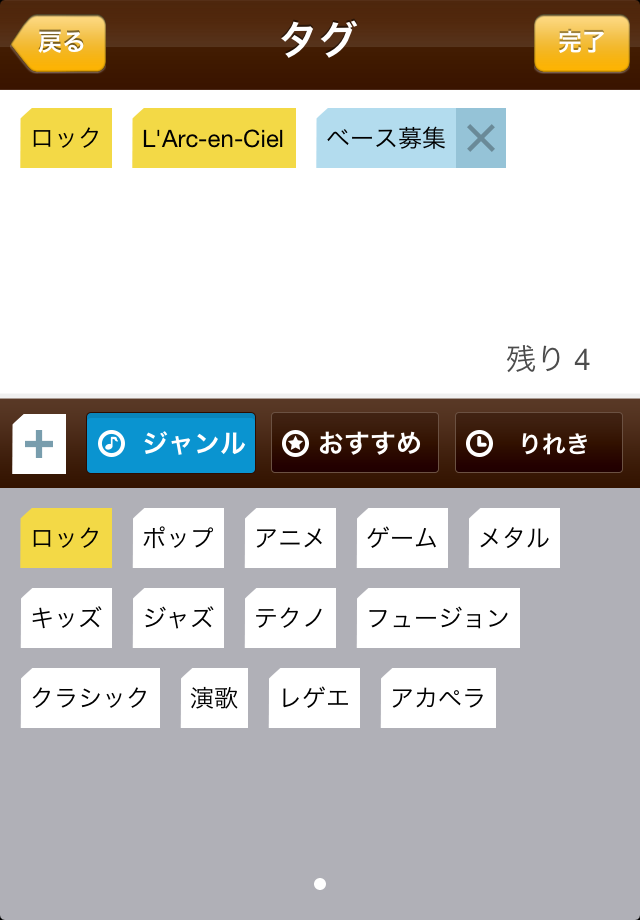Open the りれき history tab
Image resolution: width=640 pixels, height=920 pixels.
[539, 443]
